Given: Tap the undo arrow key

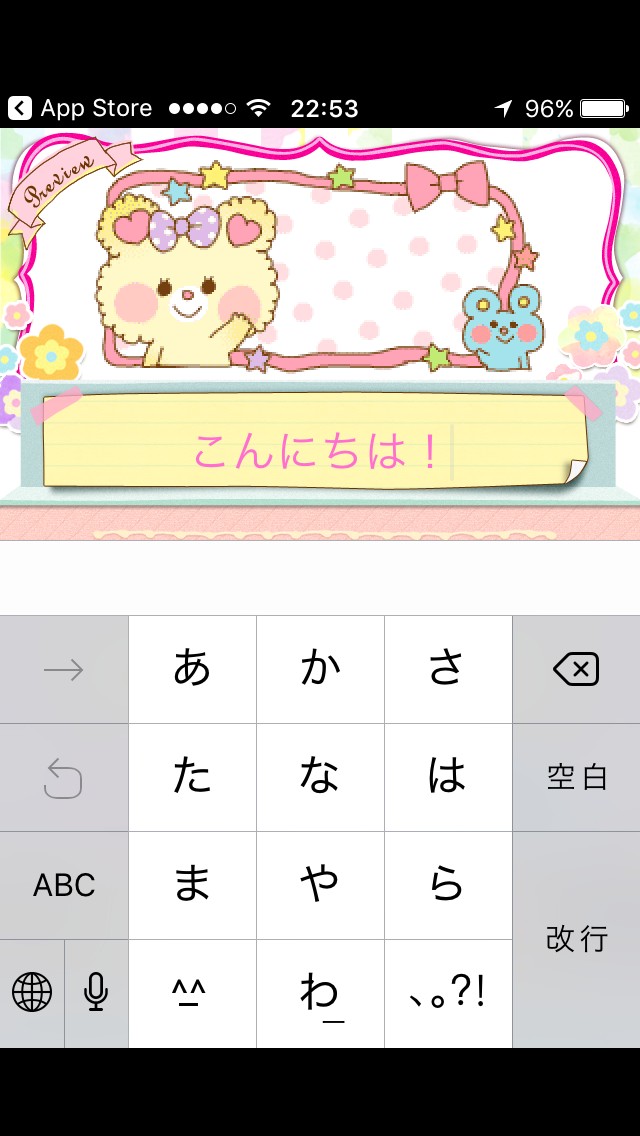Looking at the screenshot, I should (x=64, y=777).
